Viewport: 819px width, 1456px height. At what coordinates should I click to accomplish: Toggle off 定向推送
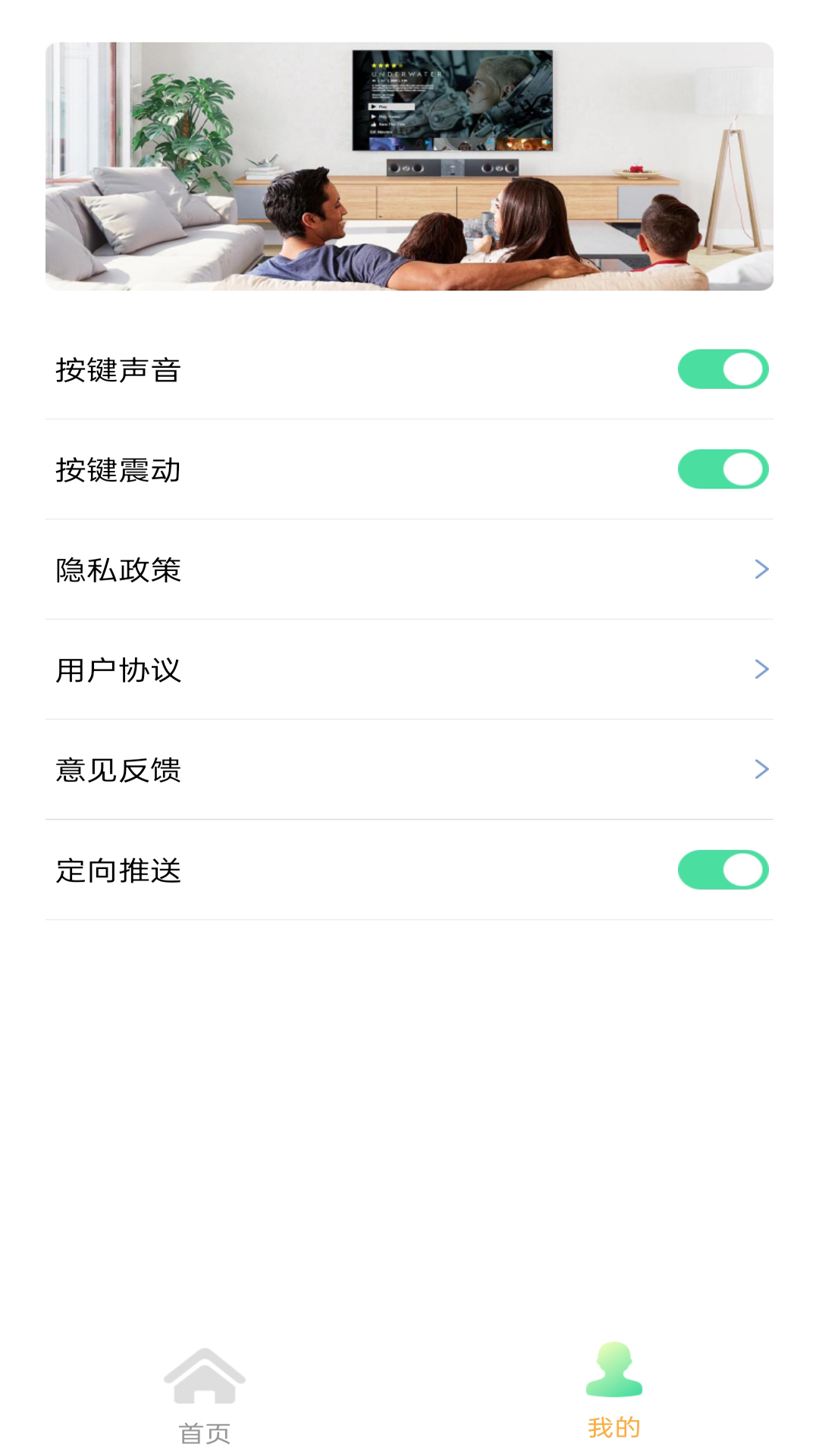pyautogui.click(x=723, y=870)
